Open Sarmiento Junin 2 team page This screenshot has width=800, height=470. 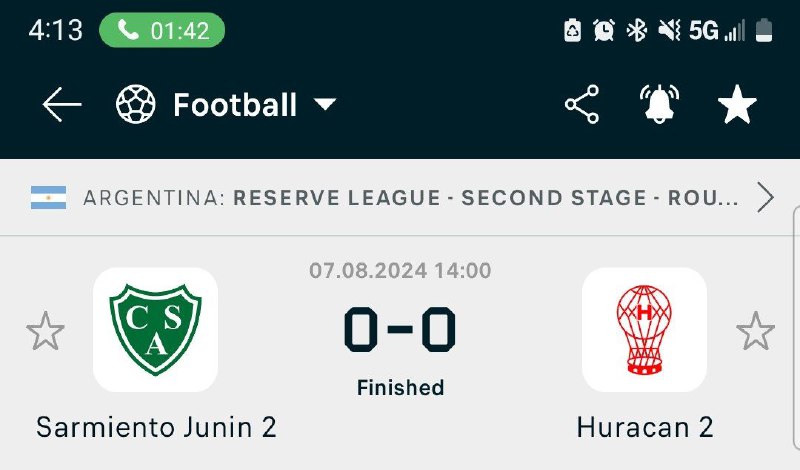click(155, 330)
